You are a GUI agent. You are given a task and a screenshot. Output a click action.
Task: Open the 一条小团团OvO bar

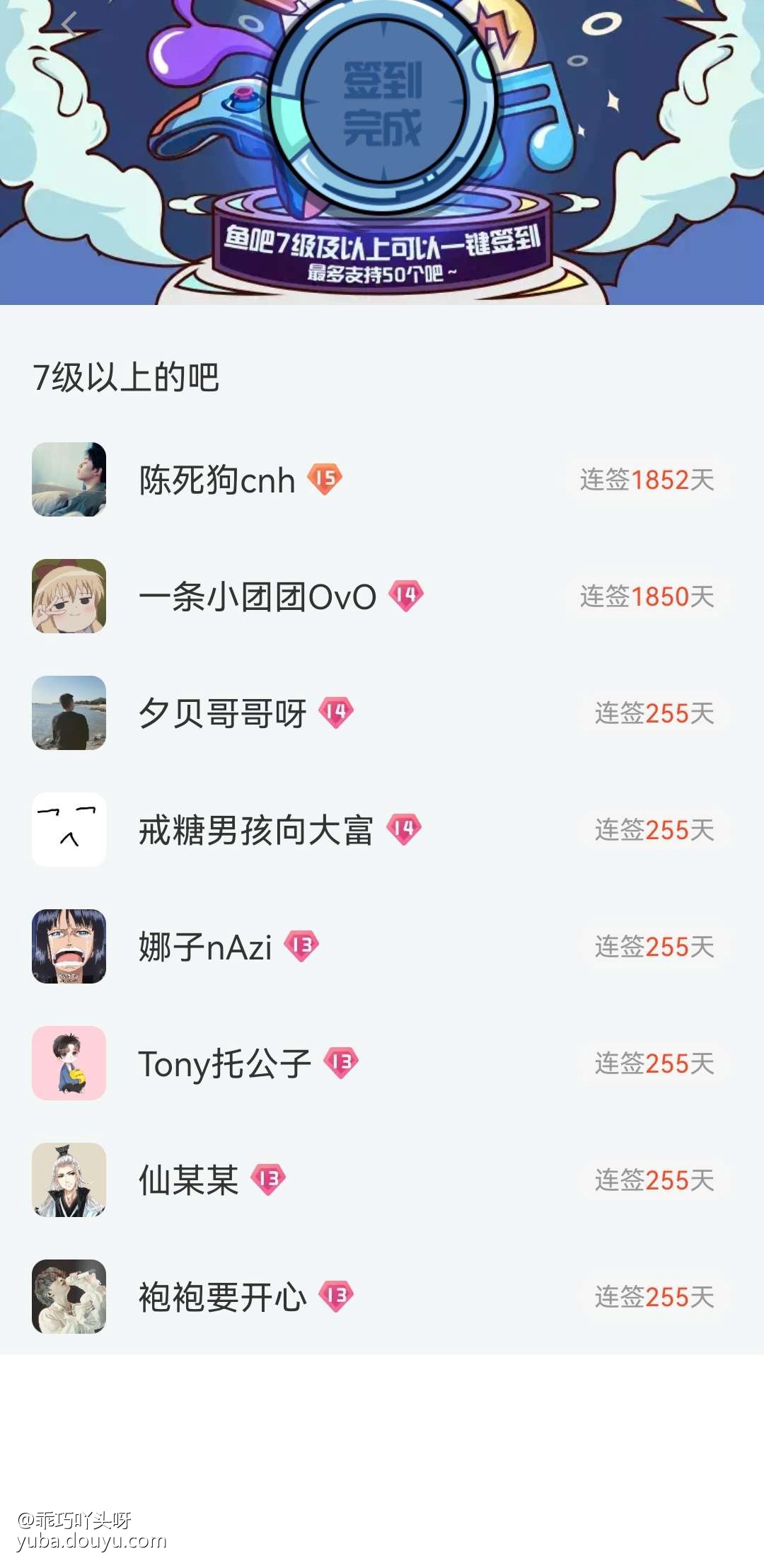click(257, 597)
